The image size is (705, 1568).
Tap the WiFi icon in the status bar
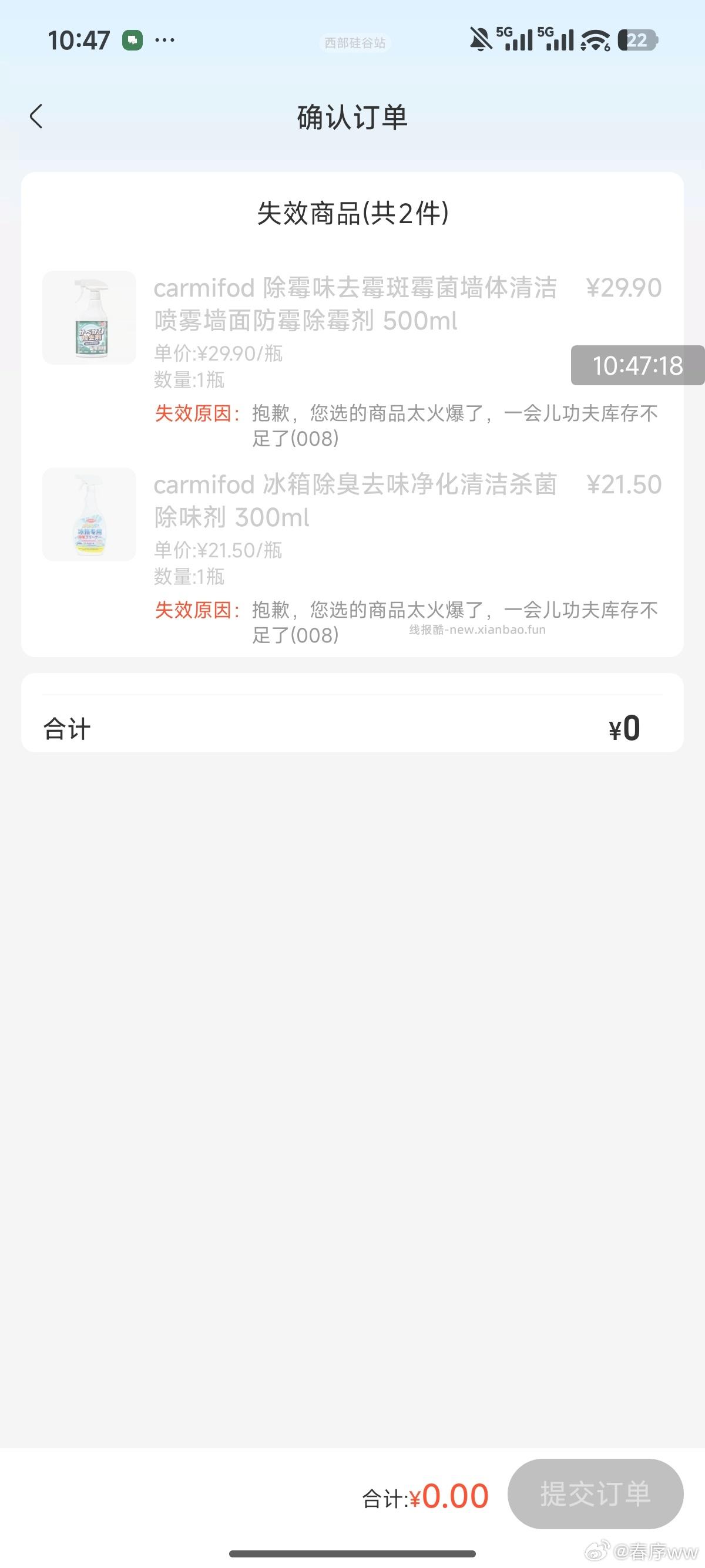(592, 40)
